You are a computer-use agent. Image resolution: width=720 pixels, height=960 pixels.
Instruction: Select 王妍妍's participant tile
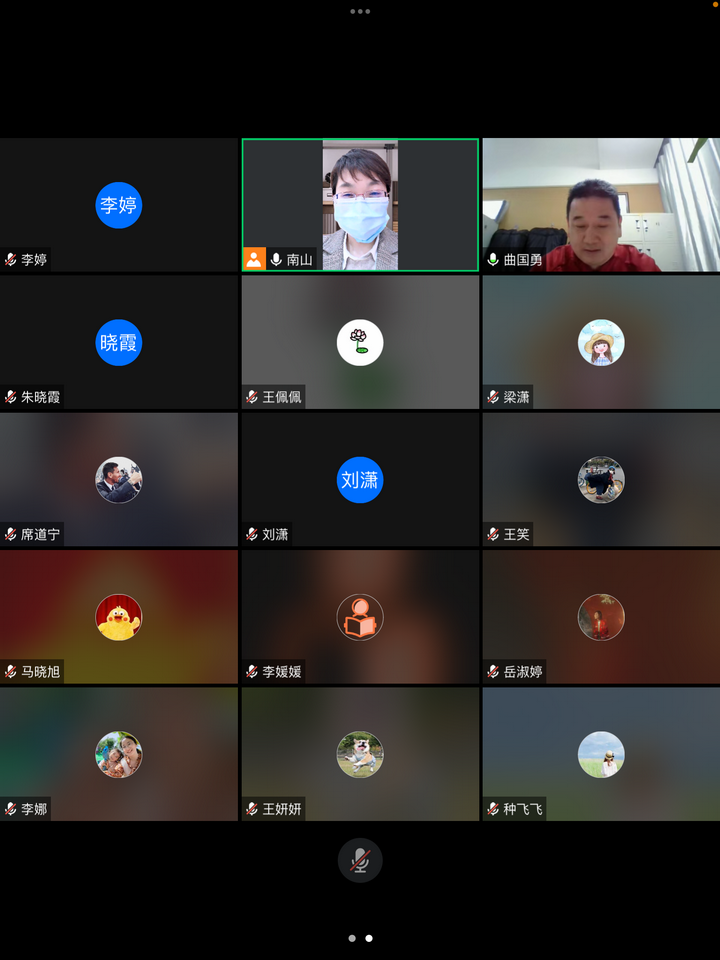point(360,753)
